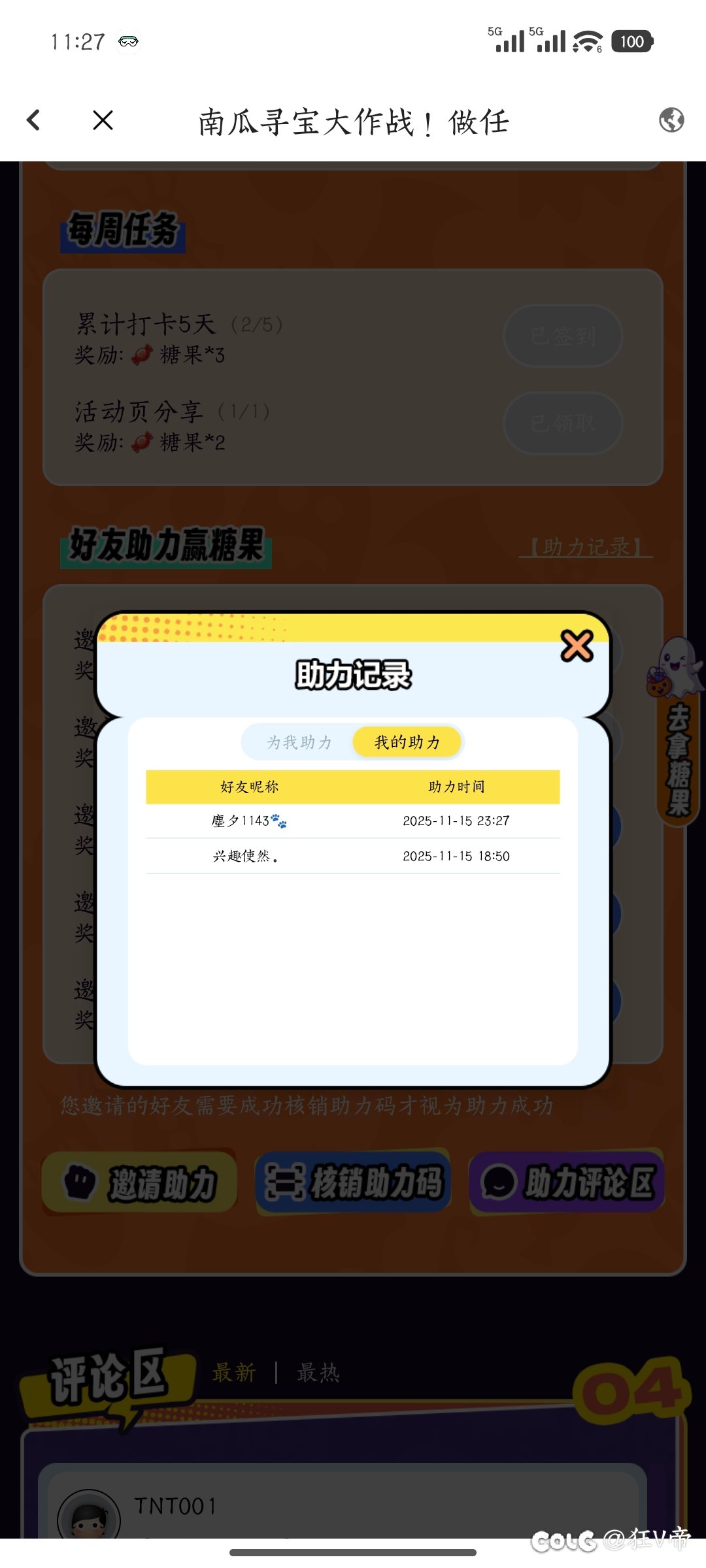Close the 助力记录 popup
This screenshot has height=1568, width=706.
click(577, 646)
